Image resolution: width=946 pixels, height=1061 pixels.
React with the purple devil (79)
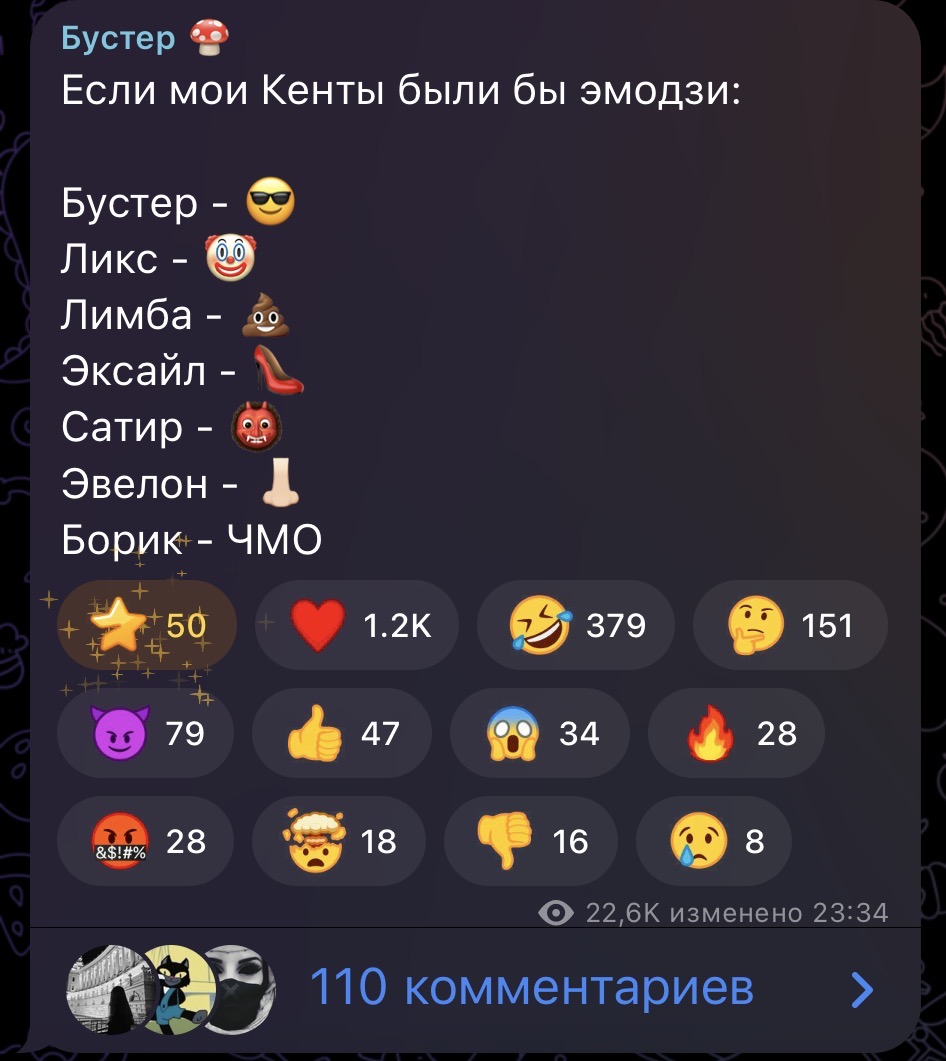[x=145, y=734]
